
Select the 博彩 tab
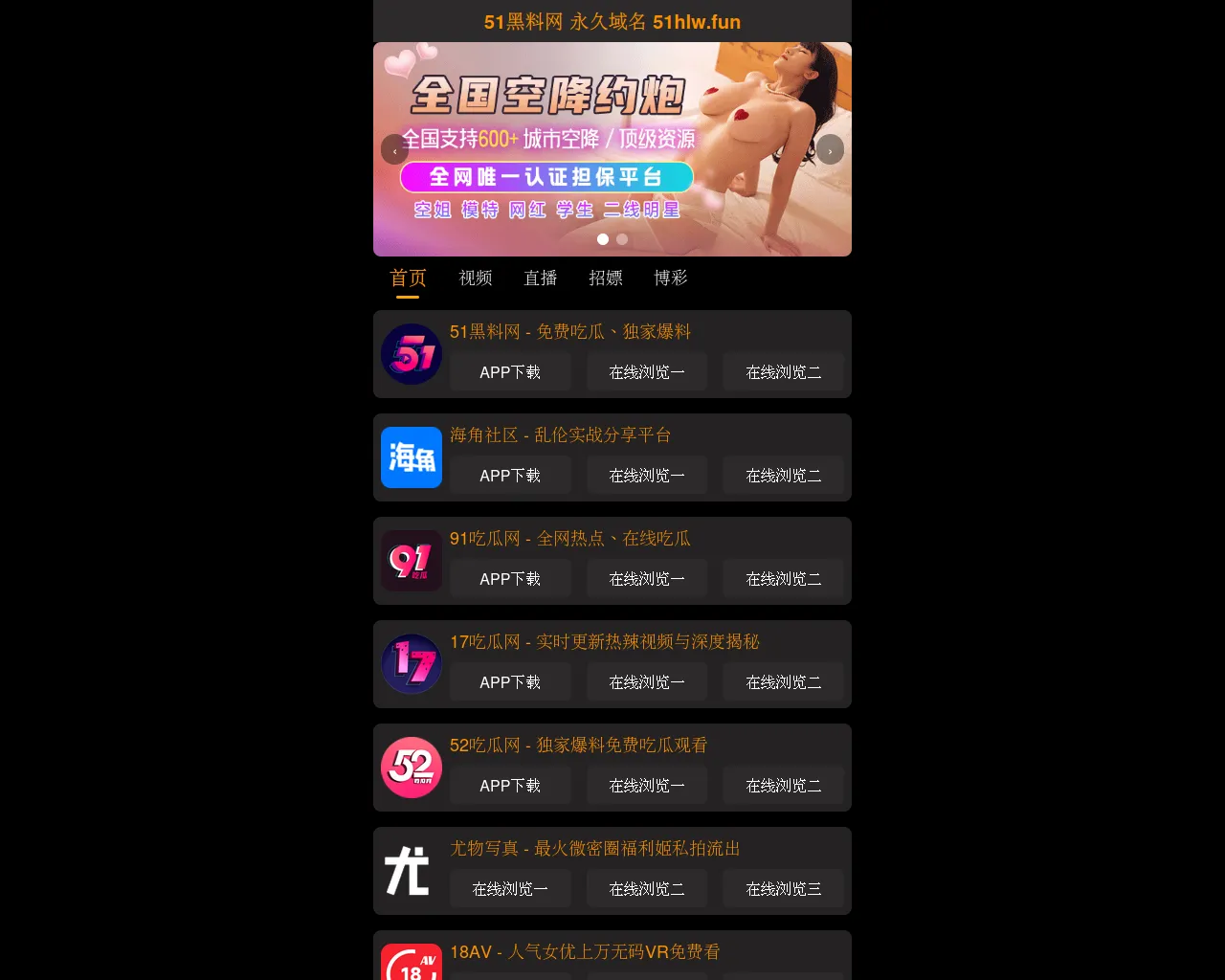pyautogui.click(x=671, y=278)
